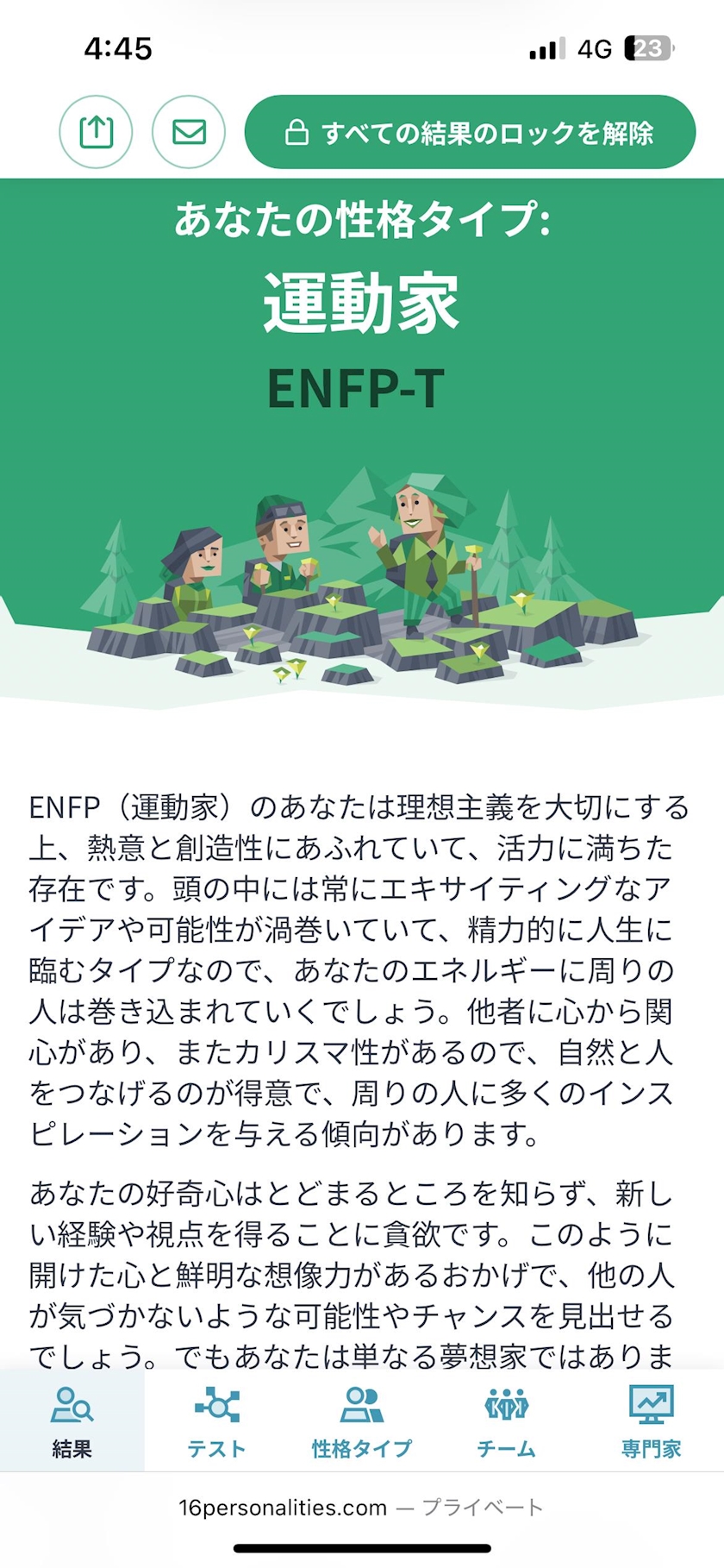The width and height of the screenshot is (724, 1568).
Task: Select the 専門家 tab
Action: tap(651, 1421)
